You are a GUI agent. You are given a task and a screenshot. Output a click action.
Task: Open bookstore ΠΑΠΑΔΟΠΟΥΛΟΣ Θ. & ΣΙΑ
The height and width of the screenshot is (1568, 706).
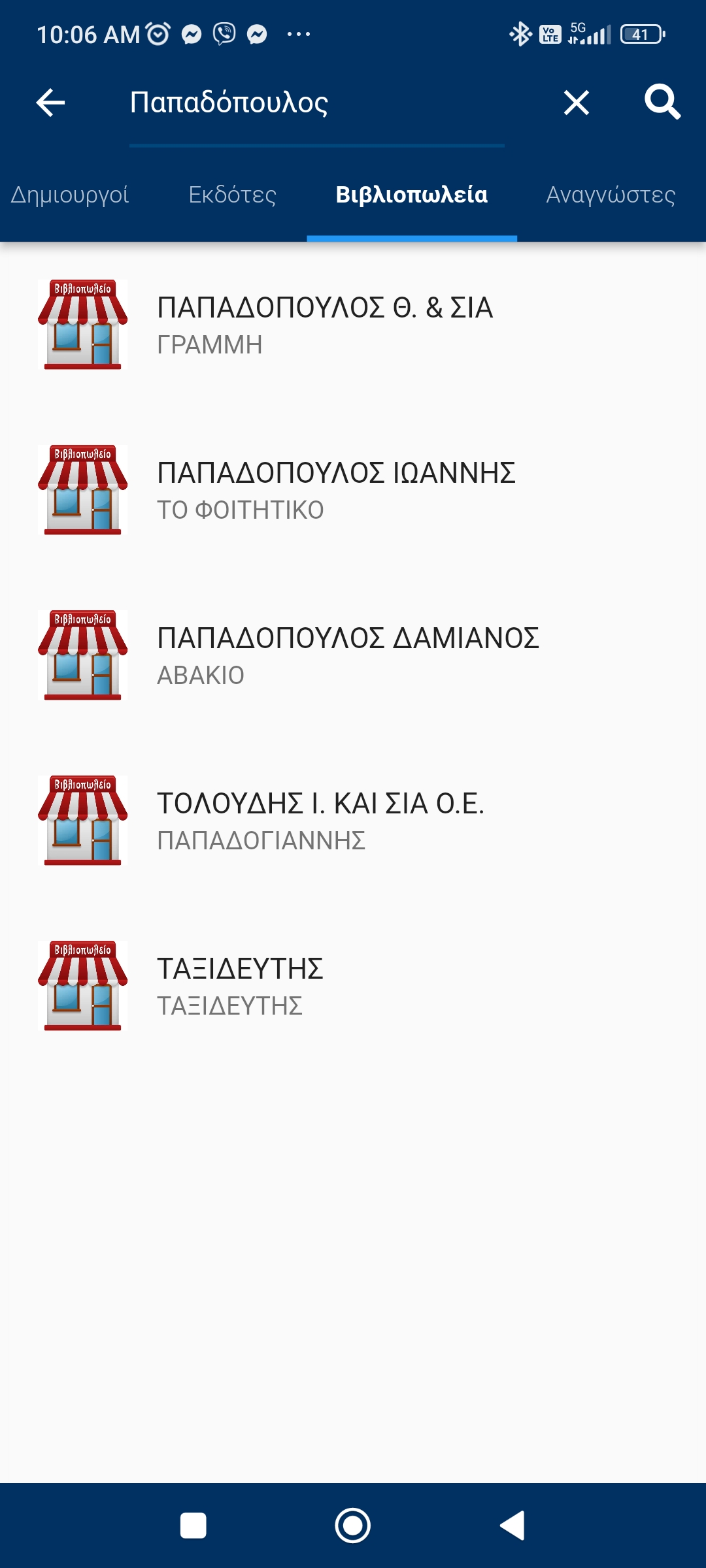pos(325,325)
